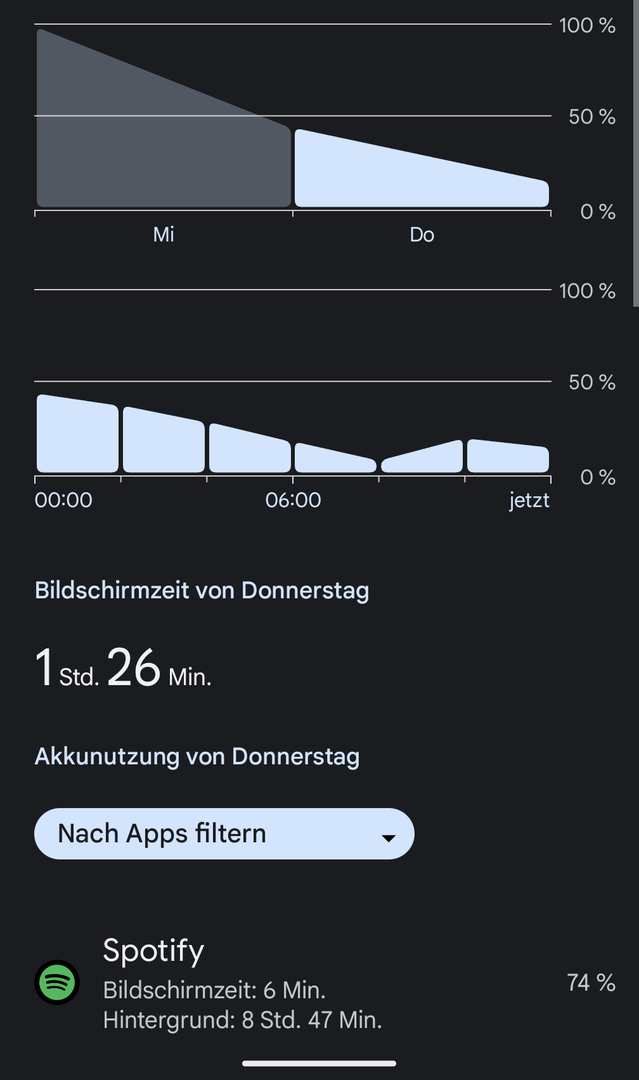The width and height of the screenshot is (639, 1080).
Task: Select the hourly bar ending at jetzt
Action: (507, 458)
